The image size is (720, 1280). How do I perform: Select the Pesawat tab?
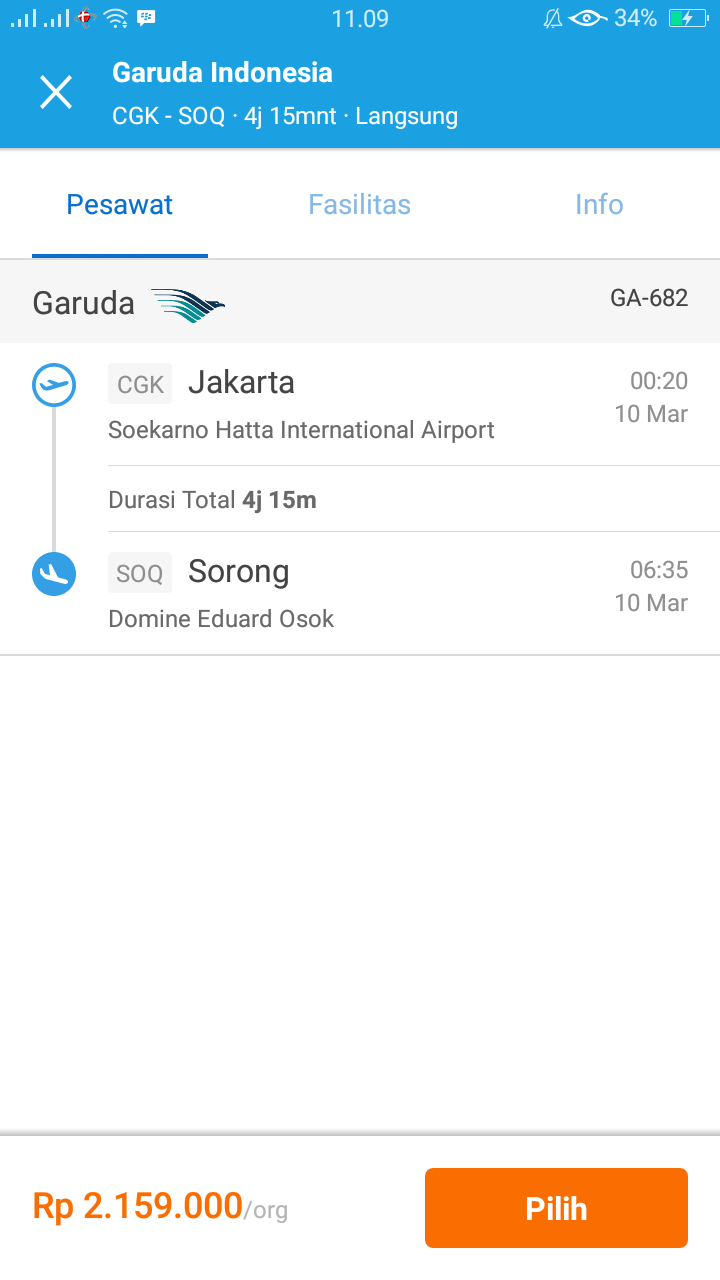tap(119, 204)
